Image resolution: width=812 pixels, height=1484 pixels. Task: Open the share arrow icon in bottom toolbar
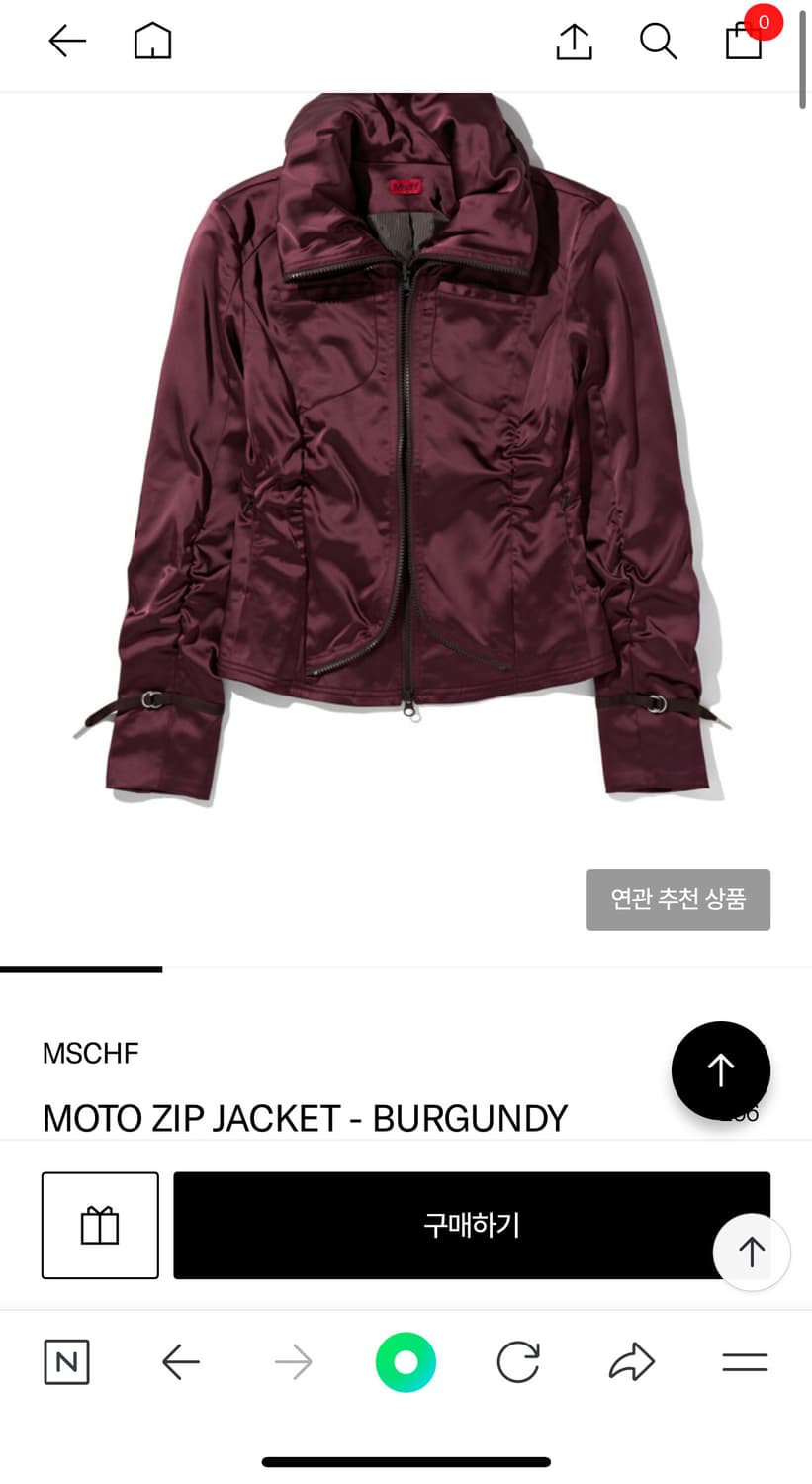[630, 1361]
